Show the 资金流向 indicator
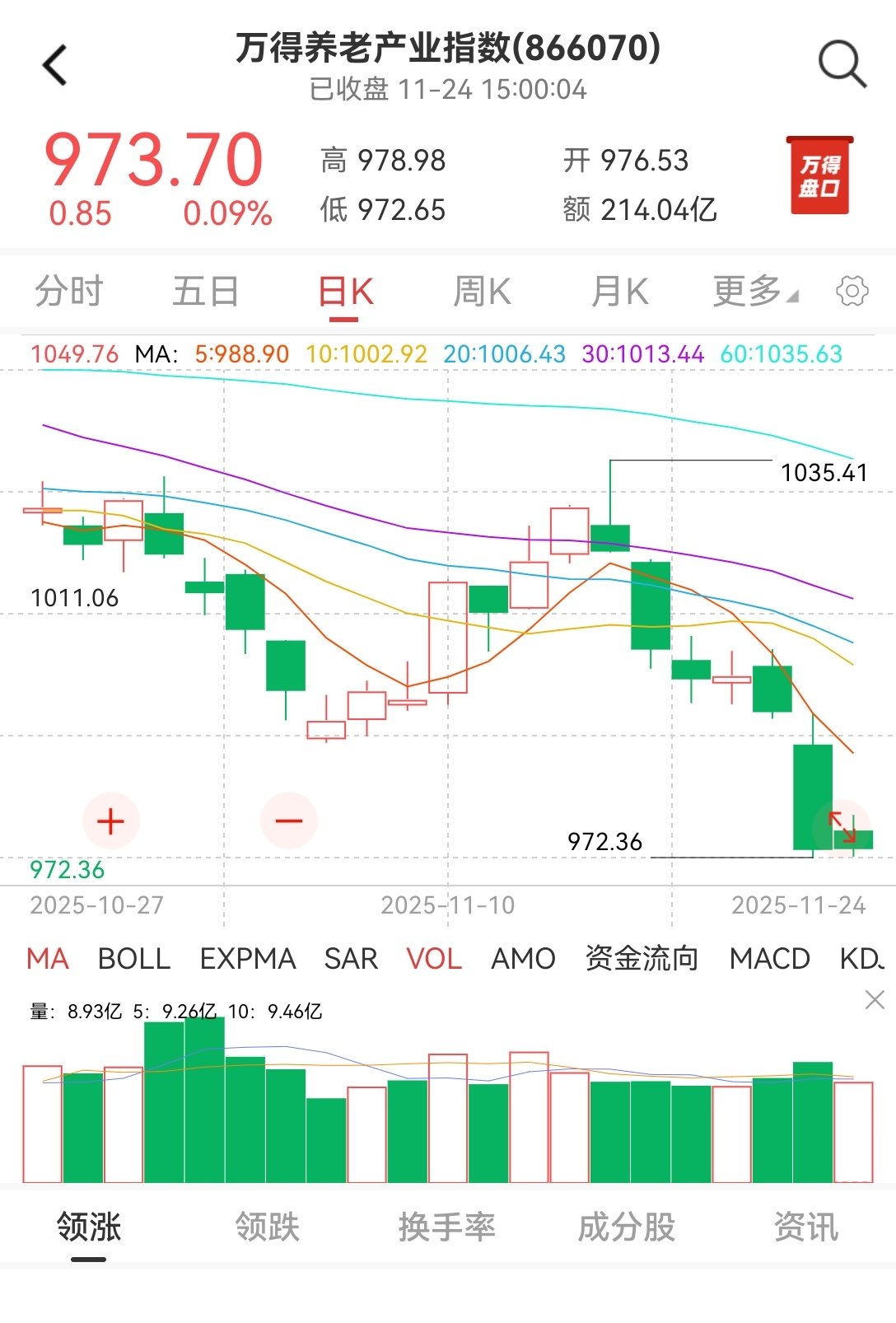This screenshot has width=896, height=1323. (642, 959)
